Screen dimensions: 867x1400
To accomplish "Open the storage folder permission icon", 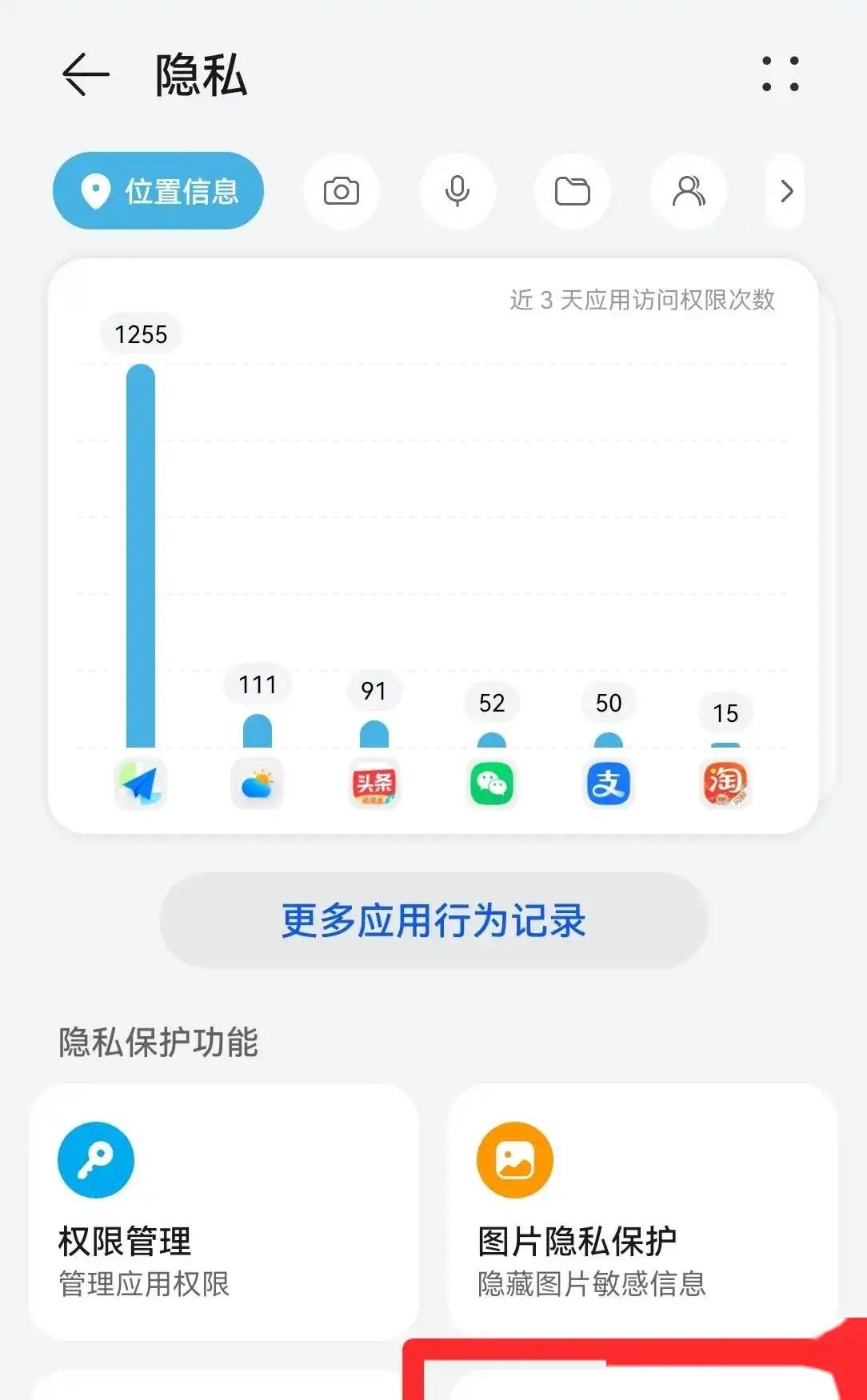I will pyautogui.click(x=573, y=191).
